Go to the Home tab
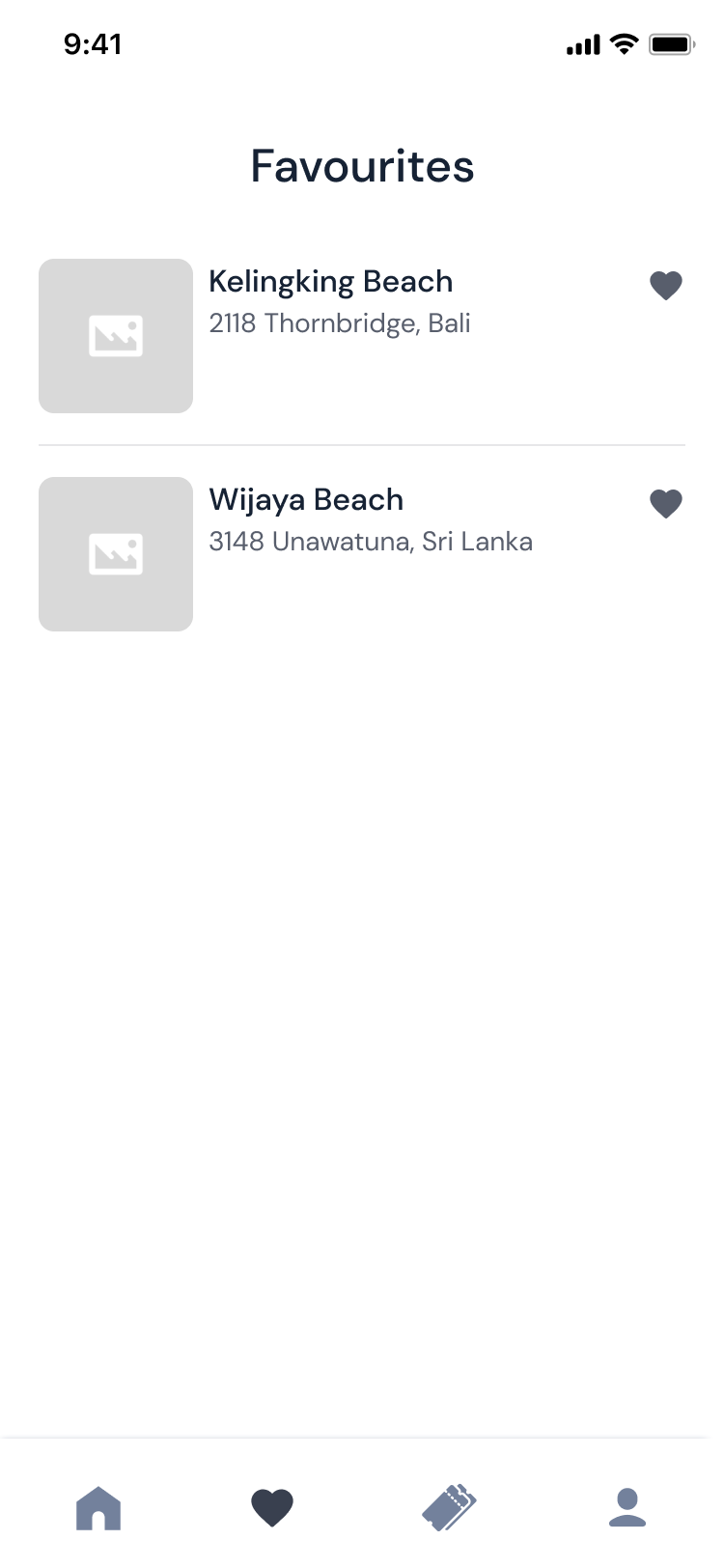This screenshot has width=724, height=1568. coord(98,1507)
